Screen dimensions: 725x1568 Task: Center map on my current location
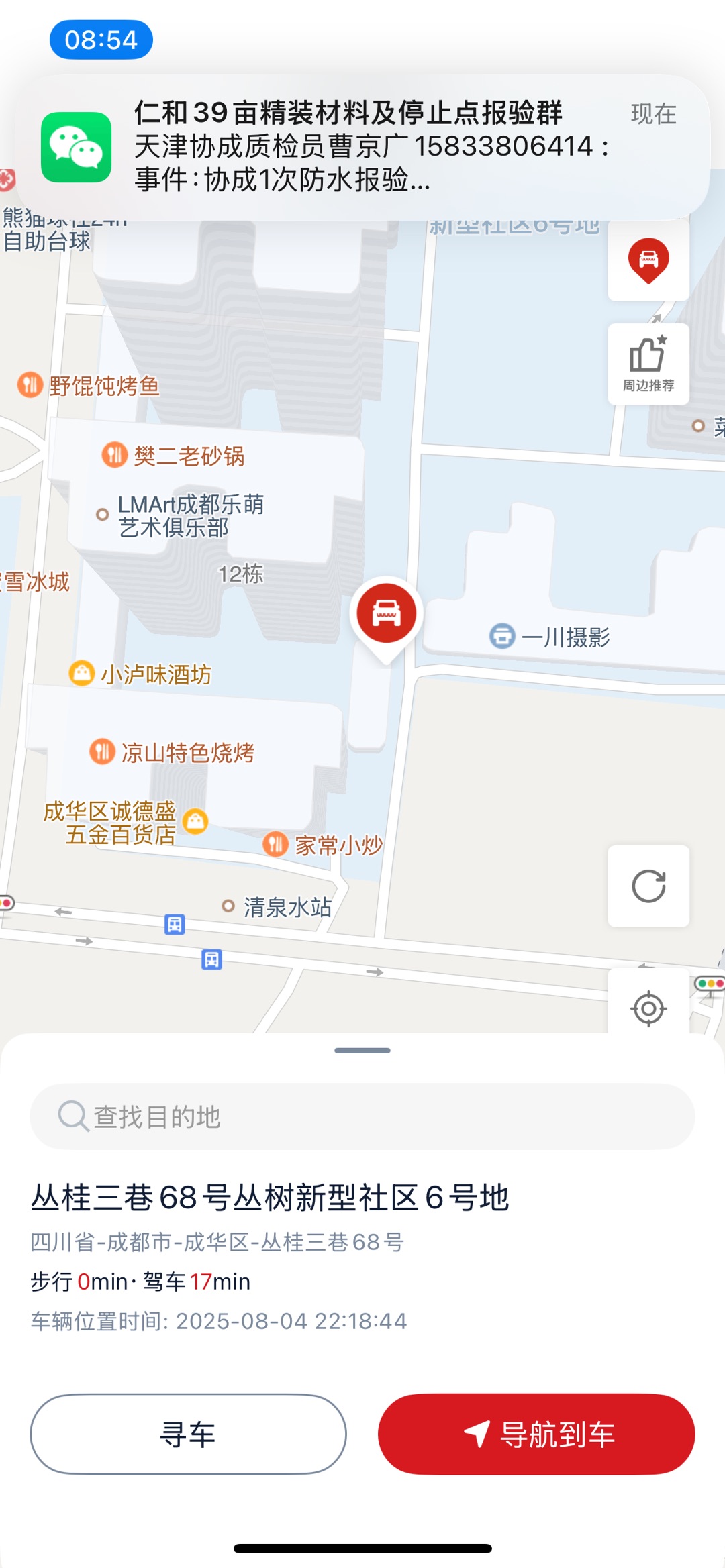648,1008
